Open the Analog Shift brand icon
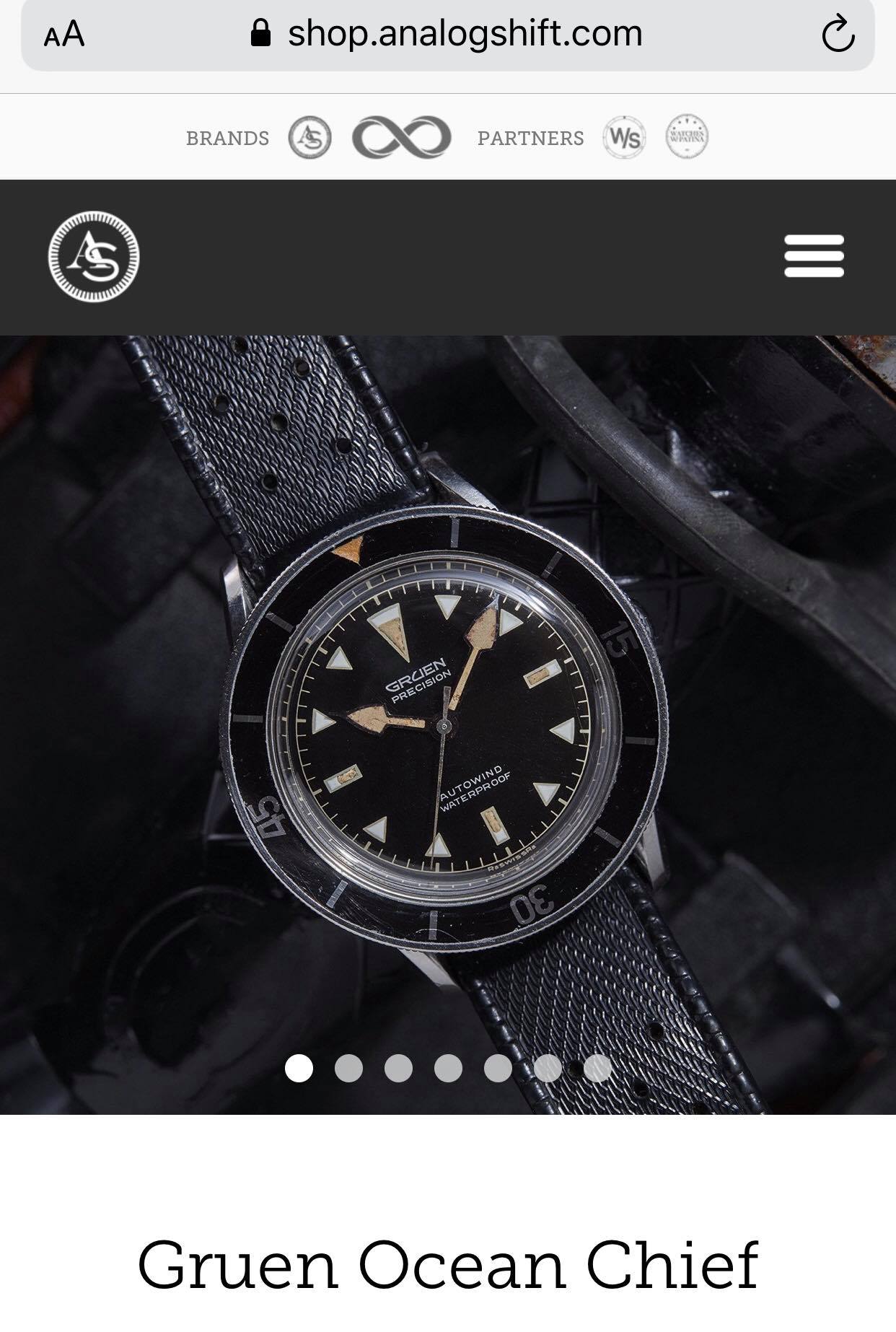Viewport: 896px width, 1332px height. click(x=309, y=138)
